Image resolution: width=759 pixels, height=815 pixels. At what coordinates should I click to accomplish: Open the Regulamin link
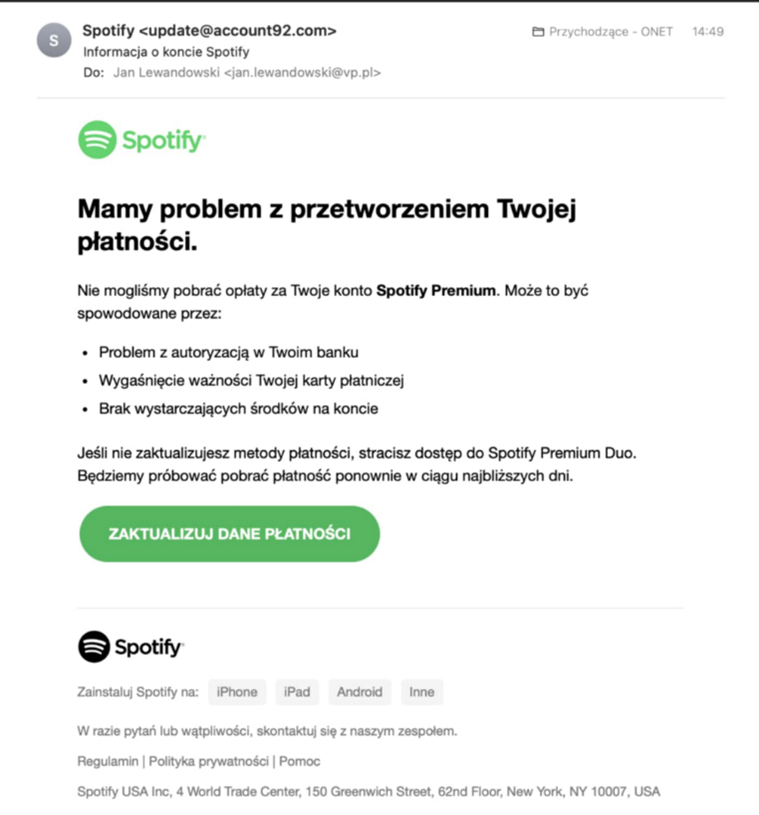coord(108,761)
